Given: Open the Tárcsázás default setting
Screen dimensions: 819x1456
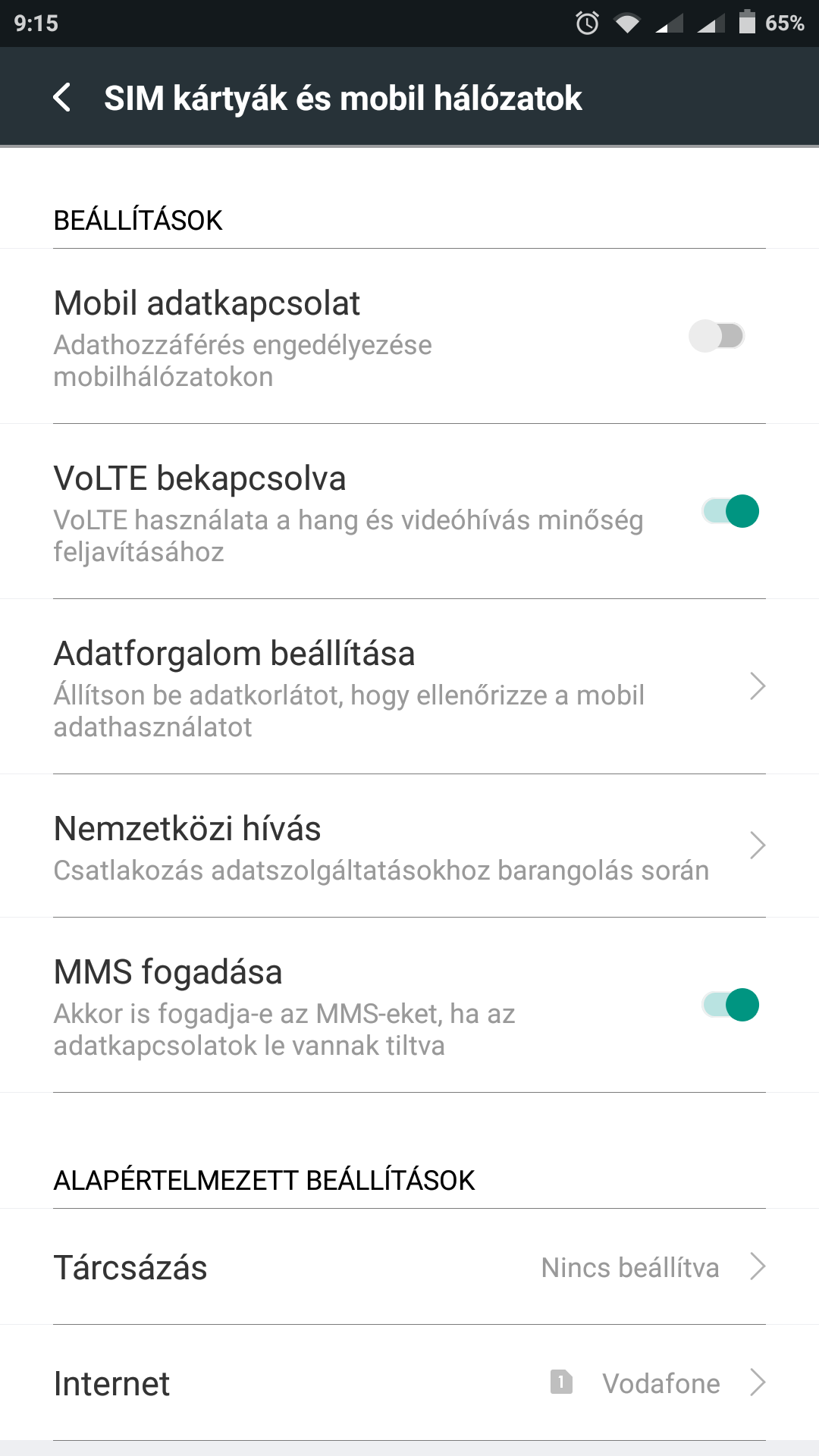Looking at the screenshot, I should (x=409, y=1267).
